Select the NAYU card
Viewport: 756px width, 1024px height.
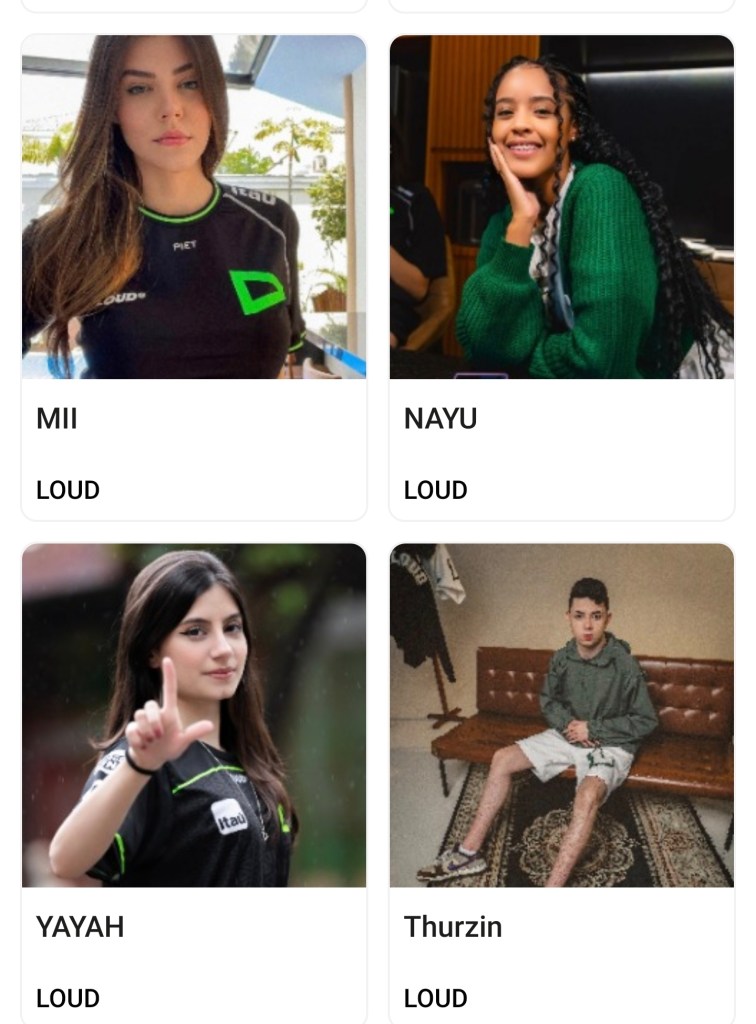pos(561,277)
